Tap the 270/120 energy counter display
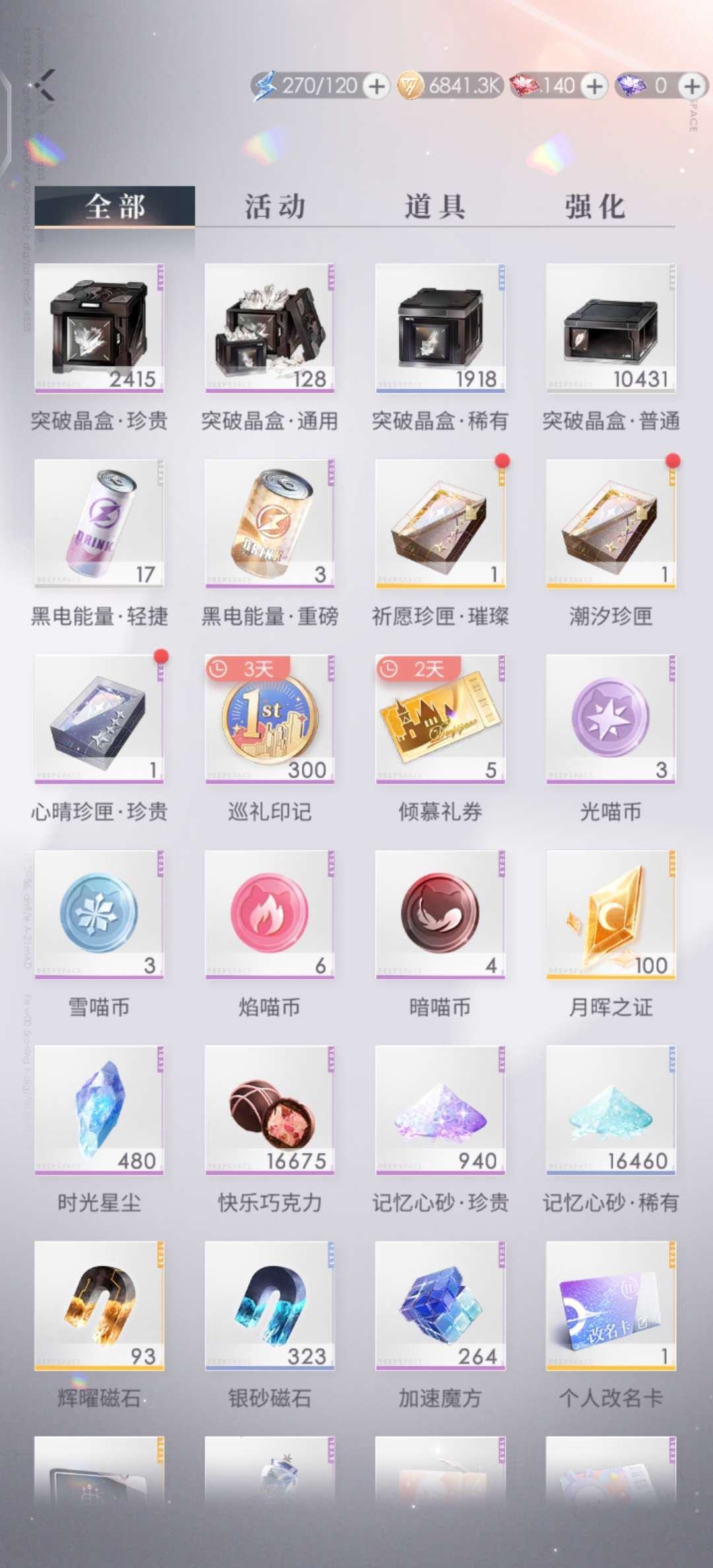Viewport: 713px width, 1568px height. pos(317,86)
